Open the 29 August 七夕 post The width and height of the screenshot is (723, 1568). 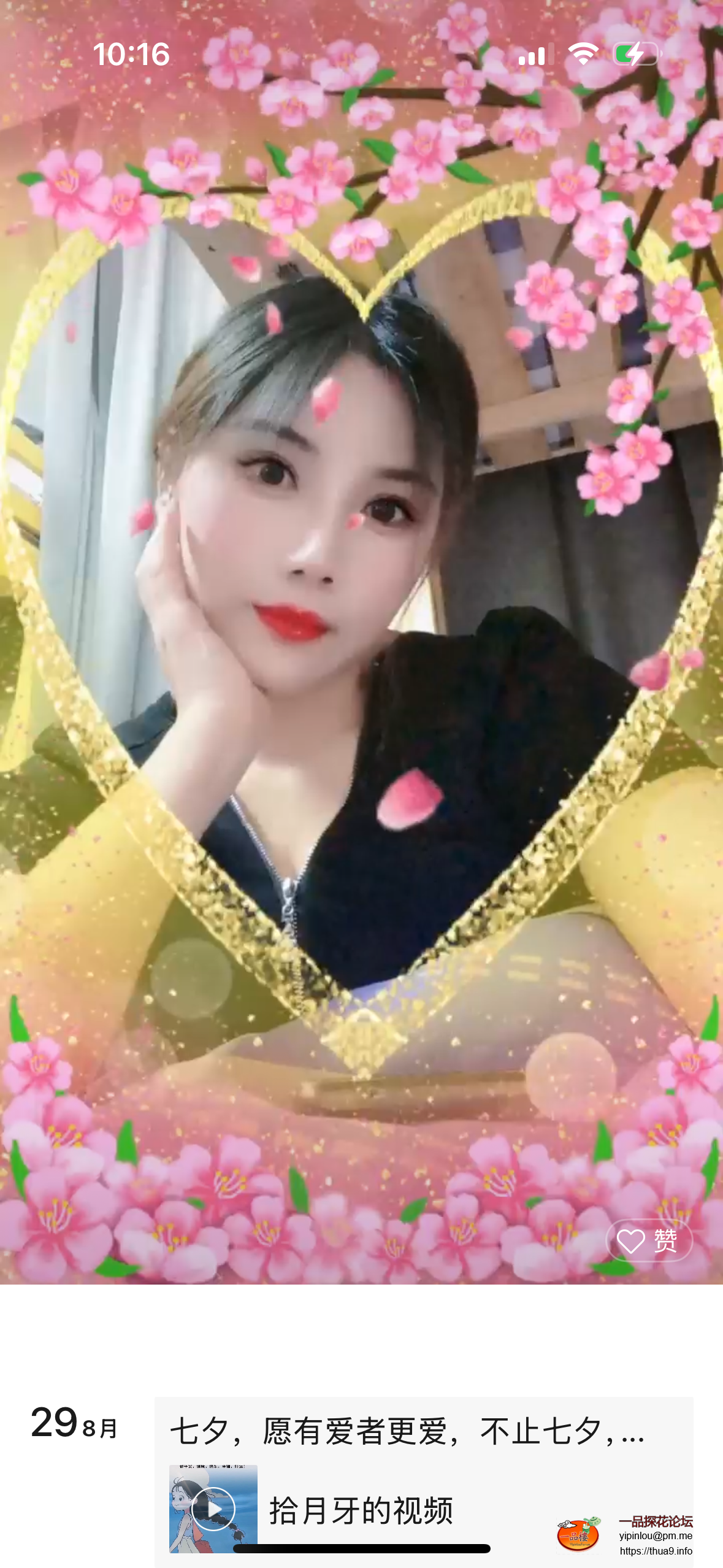coord(407,1431)
